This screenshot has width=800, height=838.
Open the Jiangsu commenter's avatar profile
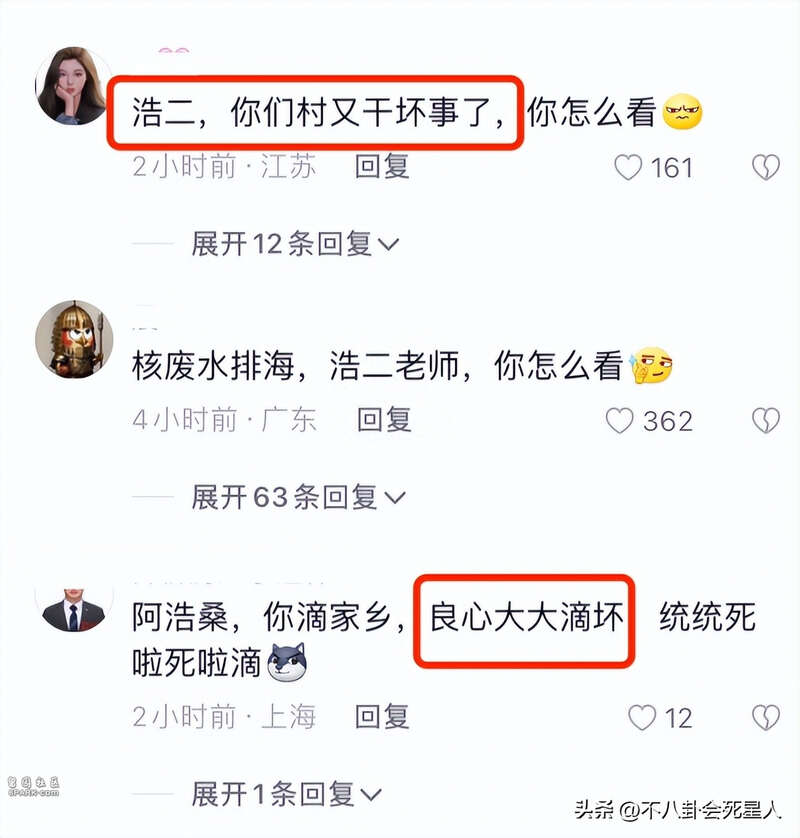pyautogui.click(x=74, y=85)
